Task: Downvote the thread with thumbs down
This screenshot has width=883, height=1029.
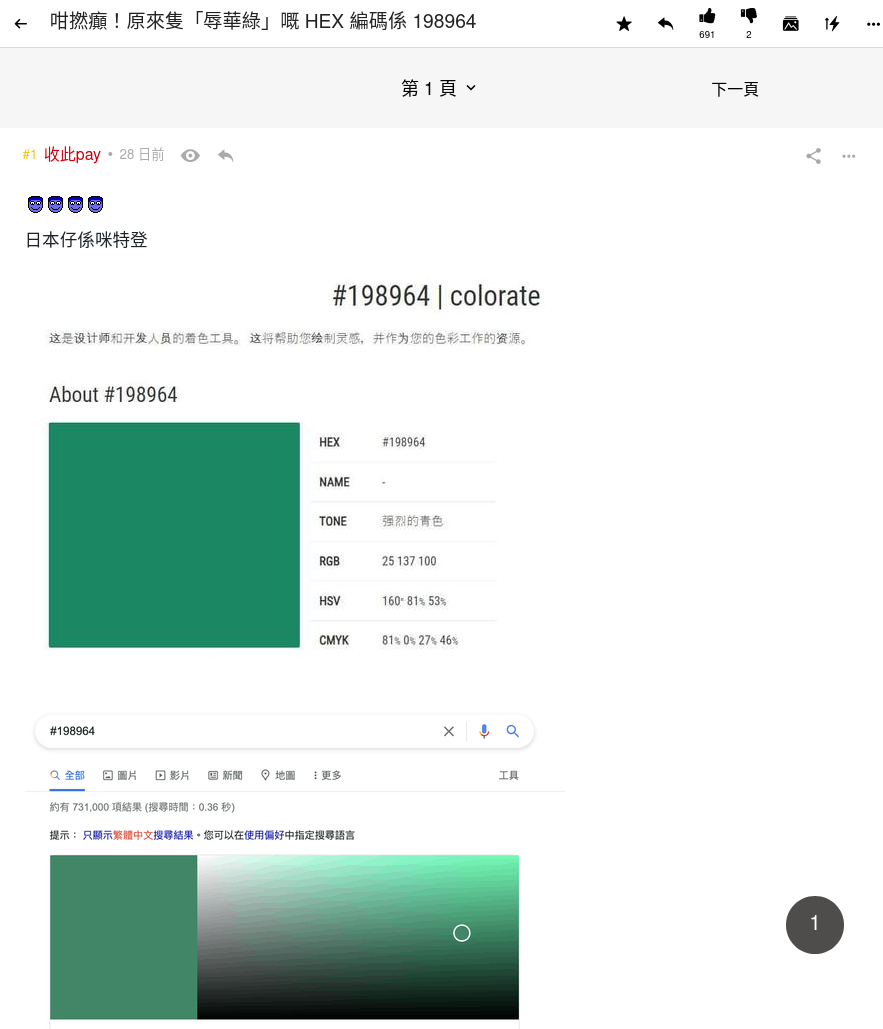Action: 748,17
